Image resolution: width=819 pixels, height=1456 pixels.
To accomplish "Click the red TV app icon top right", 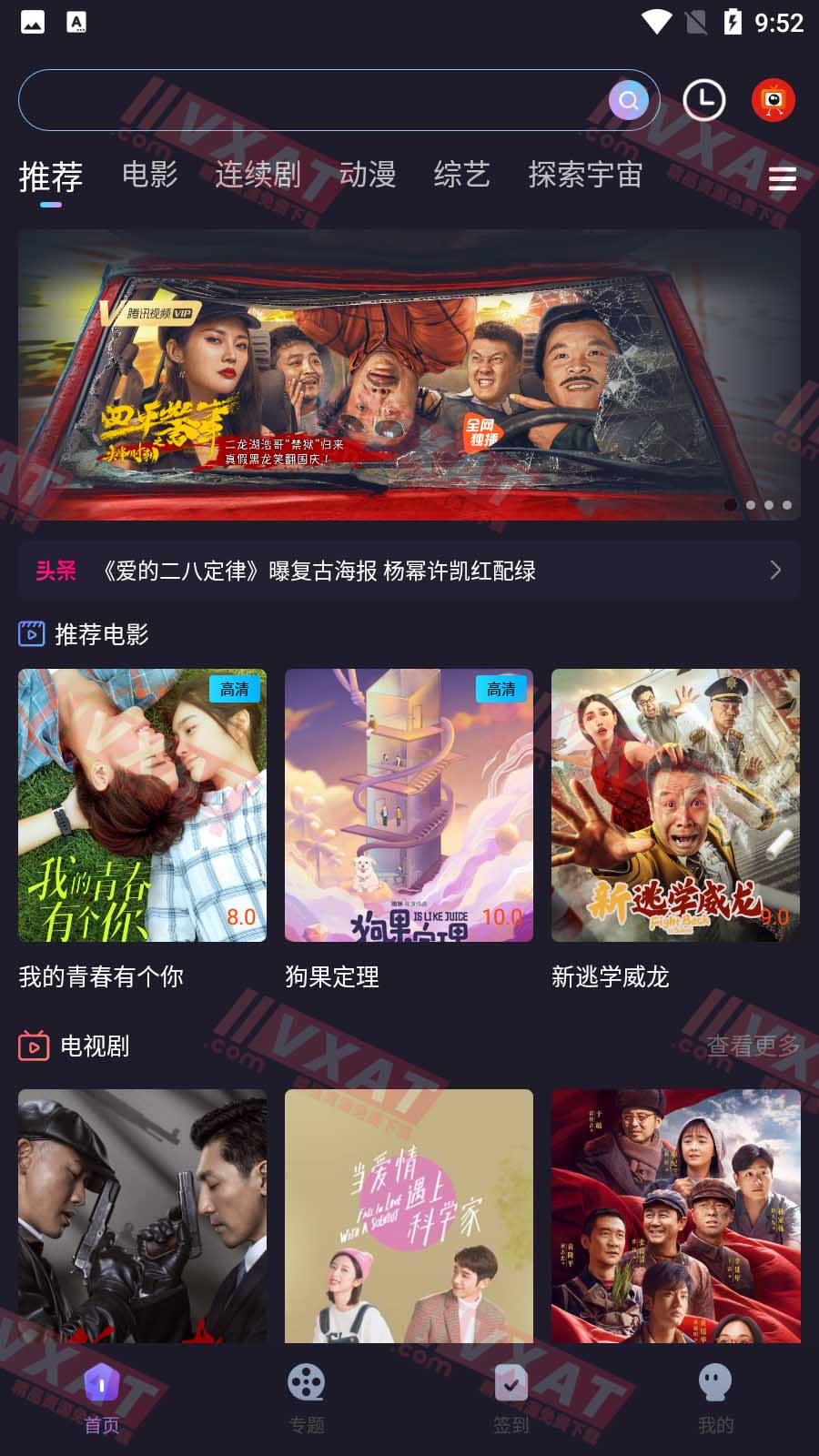I will pos(773,100).
